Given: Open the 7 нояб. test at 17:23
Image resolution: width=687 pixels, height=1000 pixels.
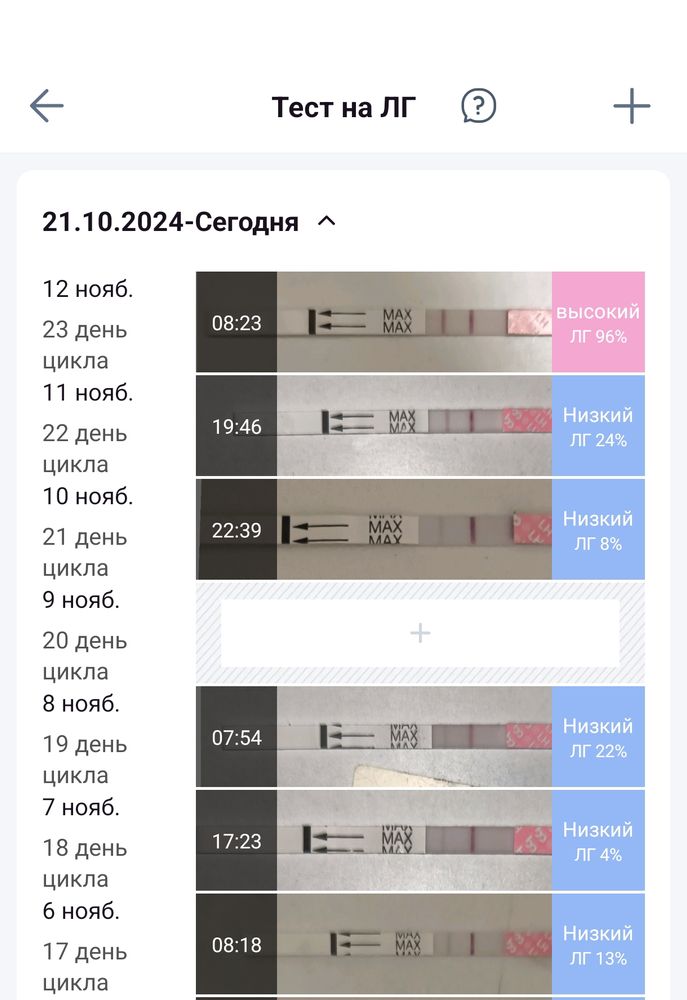Looking at the screenshot, I should [x=420, y=841].
